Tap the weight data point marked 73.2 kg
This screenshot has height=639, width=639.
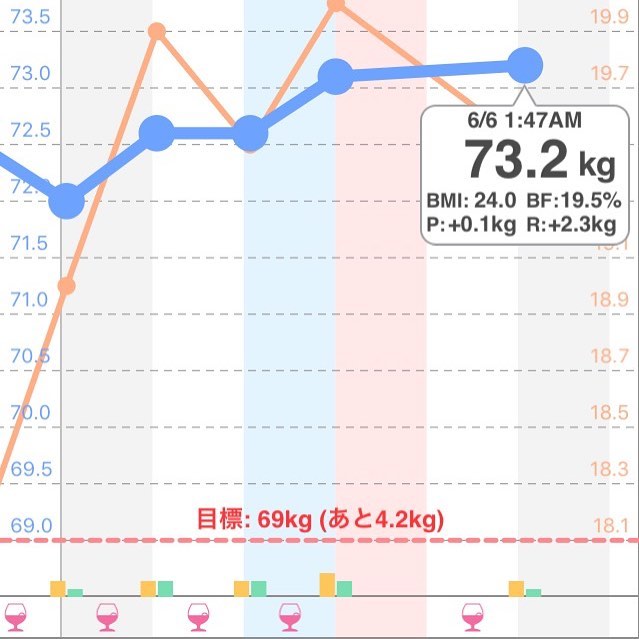pos(525,67)
